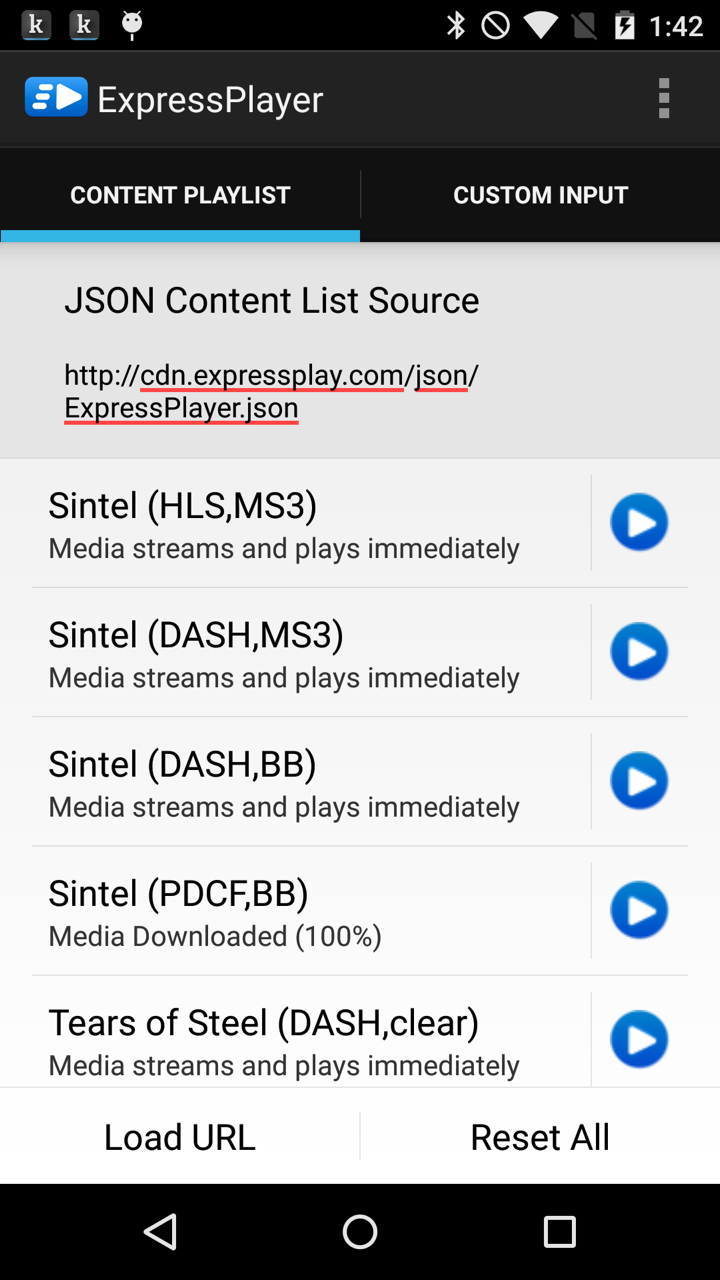Play Sintel (HLS,MS3)
The image size is (720, 1280).
tap(639, 522)
